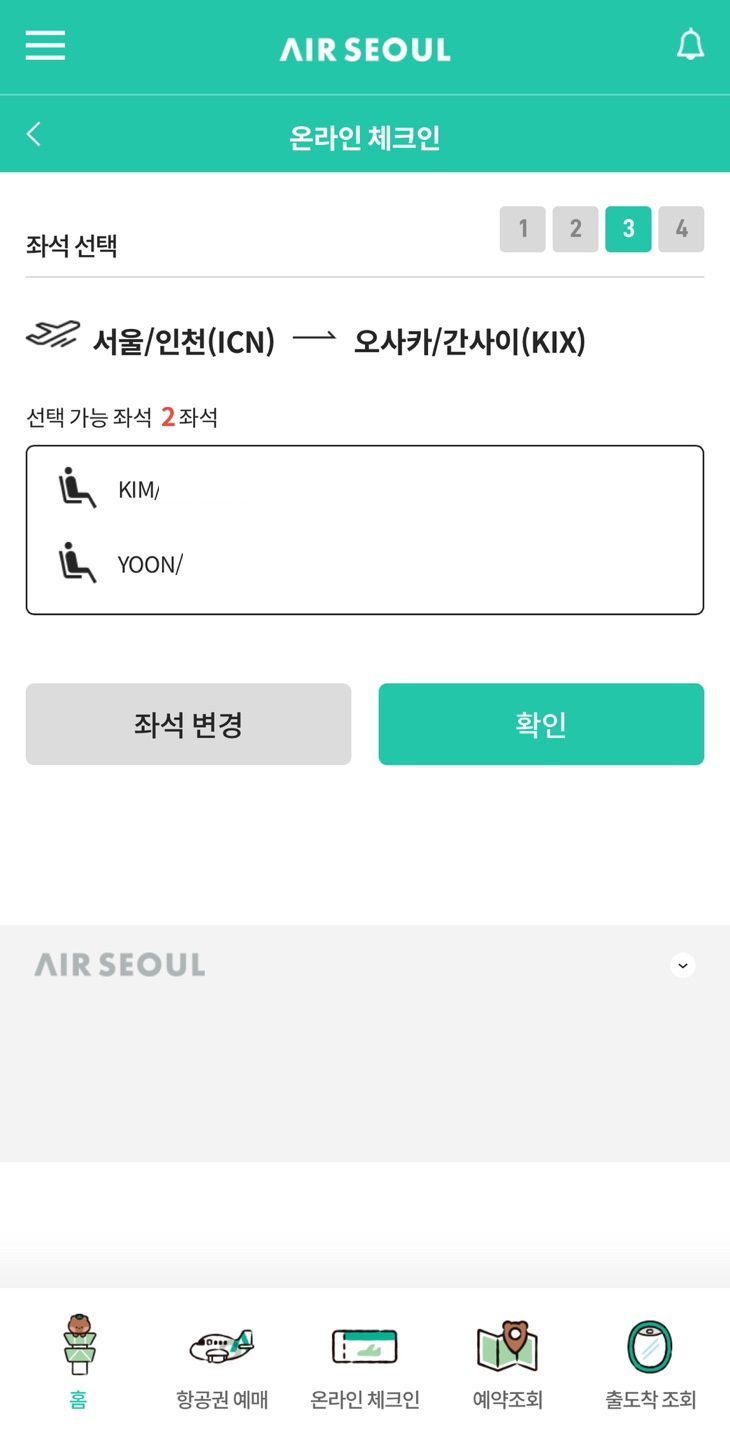Open the 항공권 예매 tab

(222, 1362)
